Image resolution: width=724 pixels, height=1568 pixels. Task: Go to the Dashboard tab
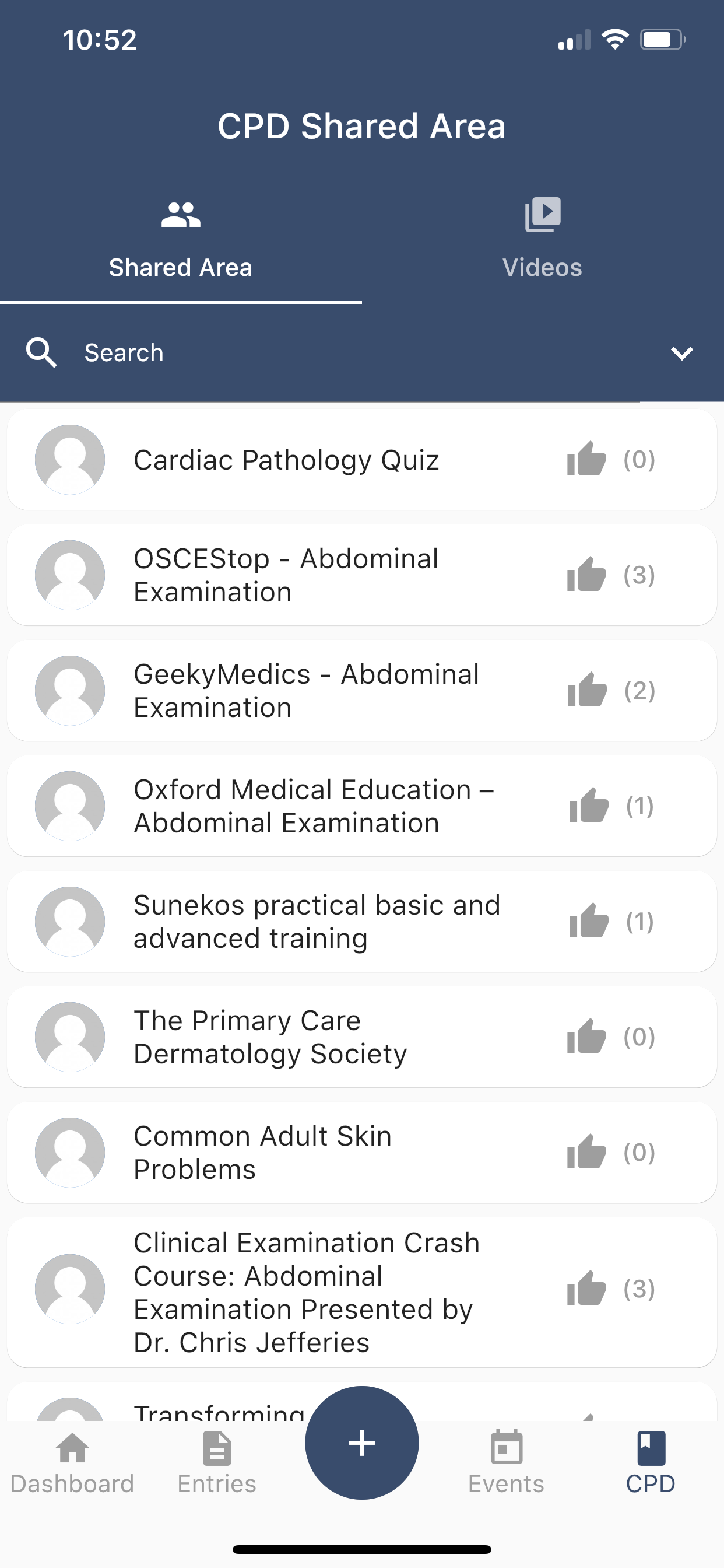click(72, 1464)
